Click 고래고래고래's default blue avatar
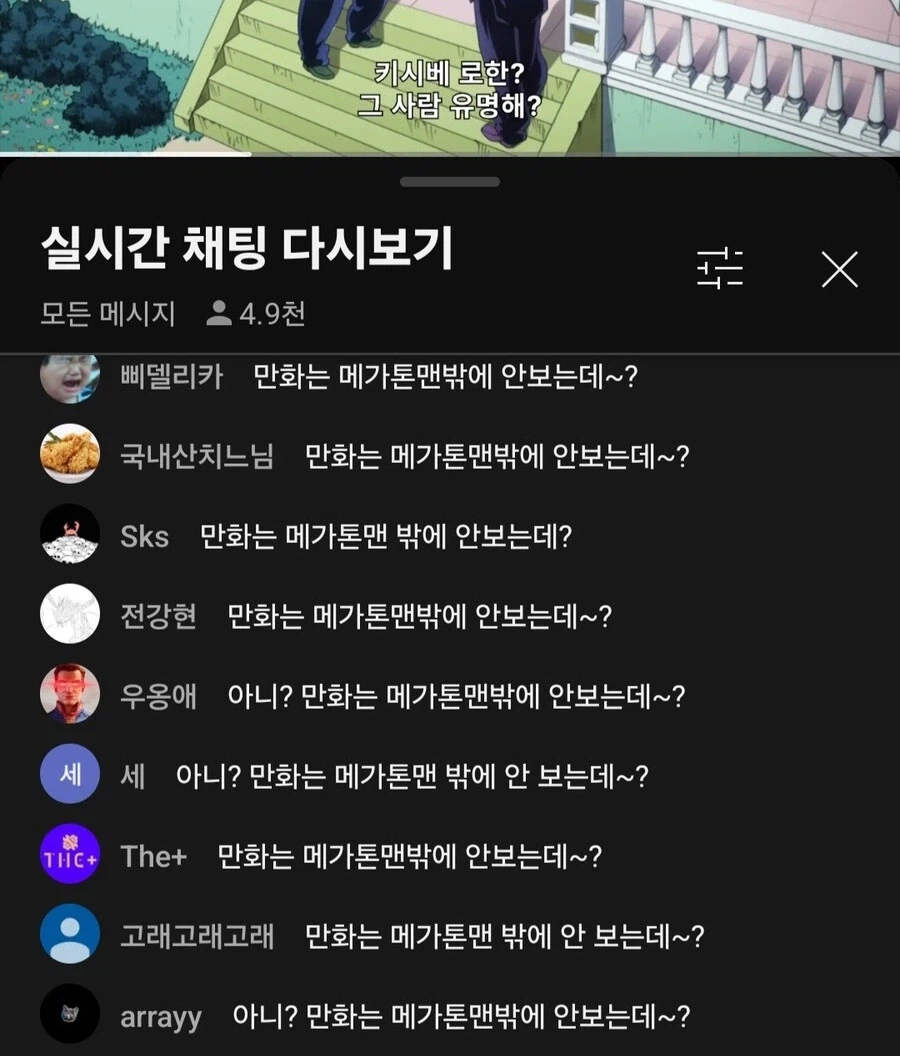 click(68, 935)
